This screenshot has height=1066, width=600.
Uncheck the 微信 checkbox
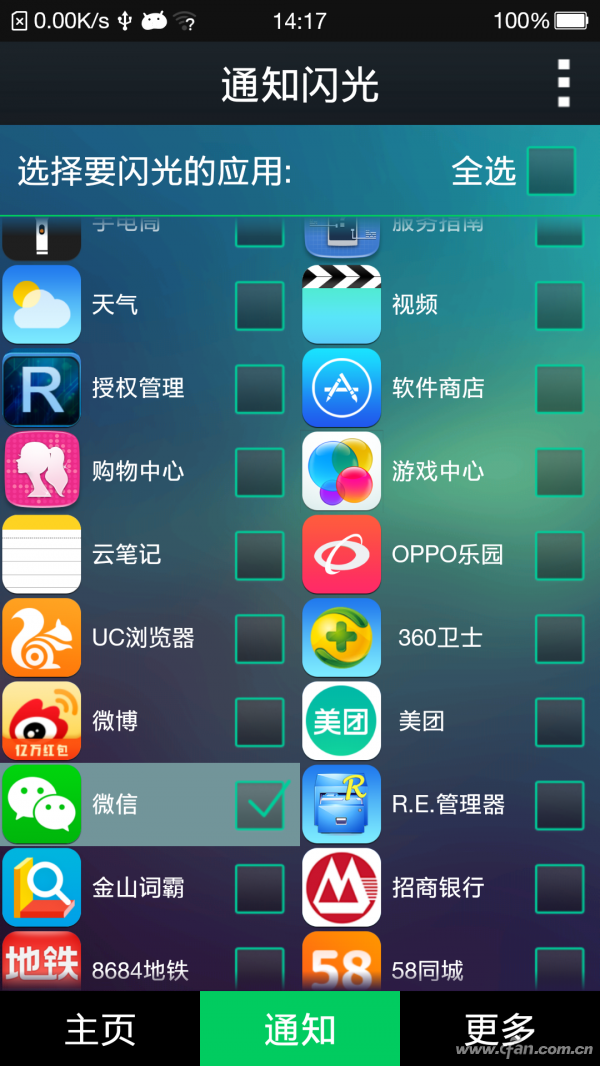pyautogui.click(x=260, y=805)
